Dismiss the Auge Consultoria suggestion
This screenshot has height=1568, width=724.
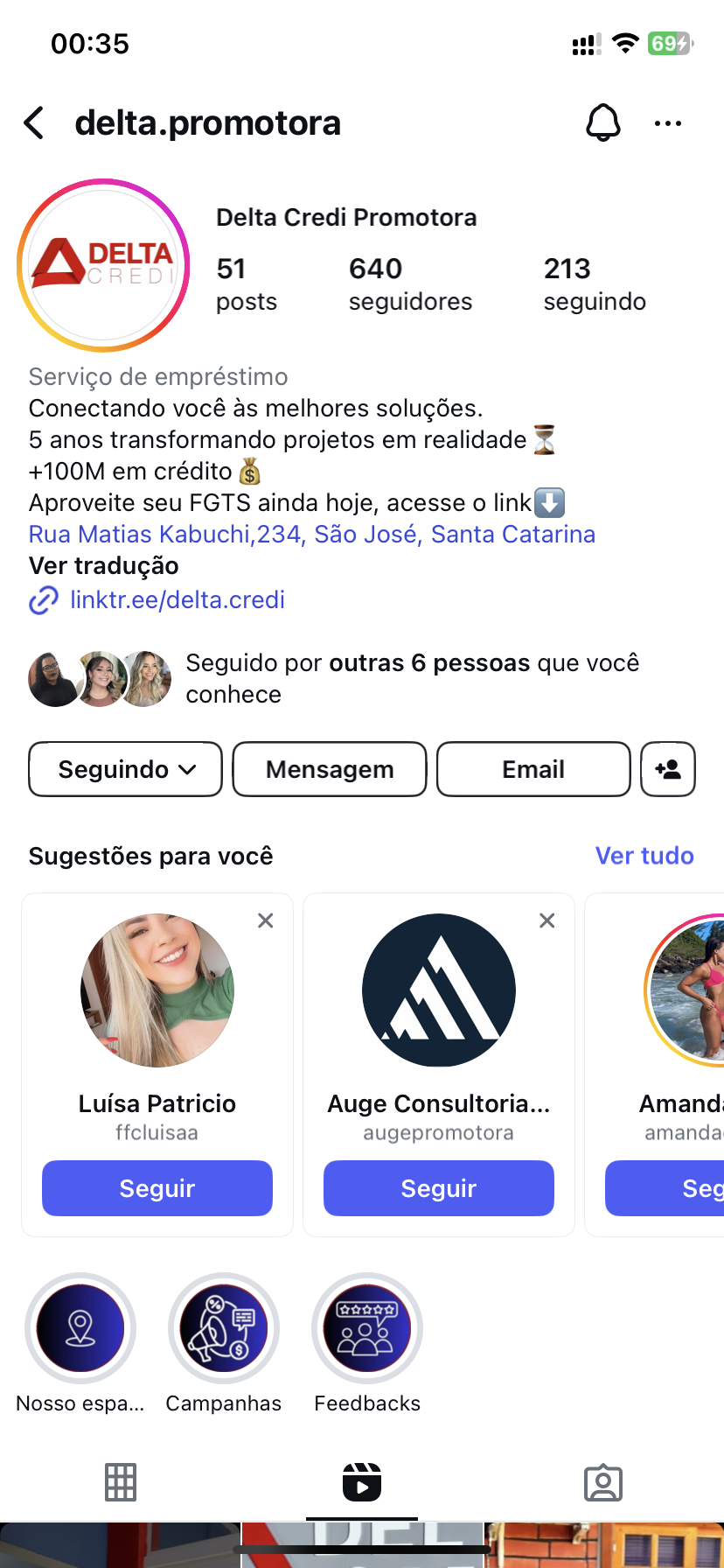click(547, 920)
